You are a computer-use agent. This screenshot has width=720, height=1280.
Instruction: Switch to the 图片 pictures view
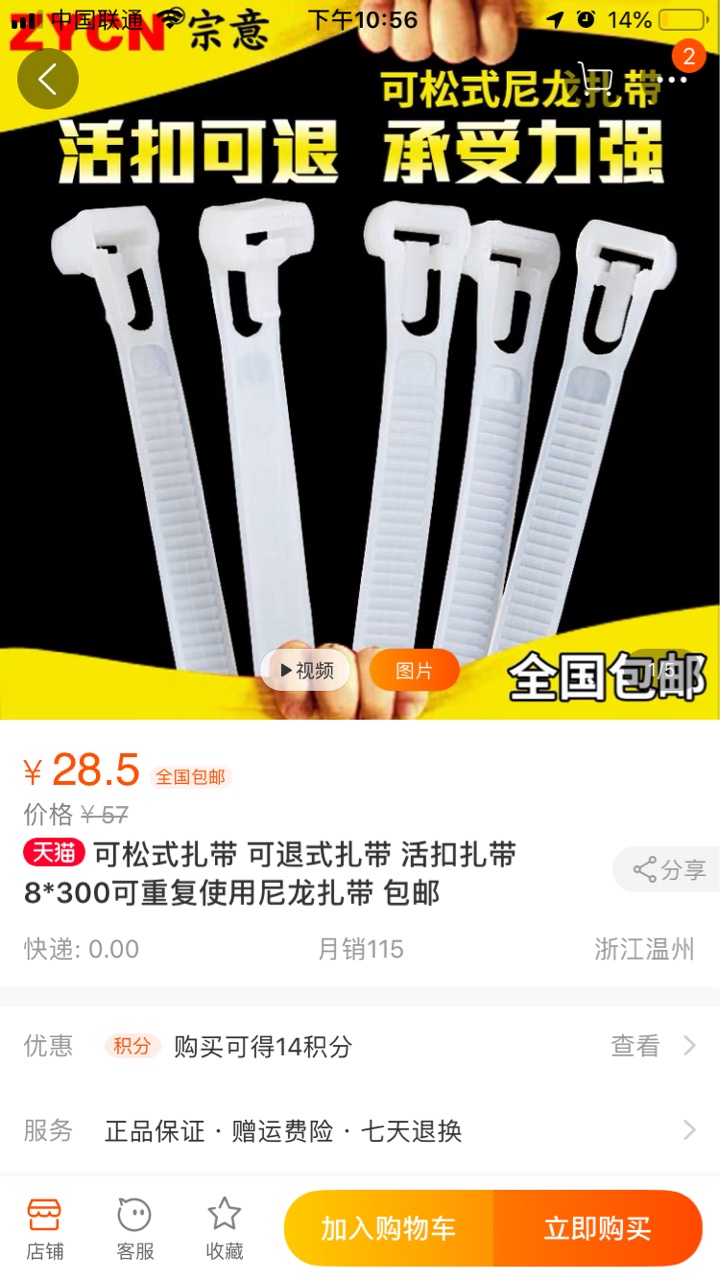click(414, 670)
